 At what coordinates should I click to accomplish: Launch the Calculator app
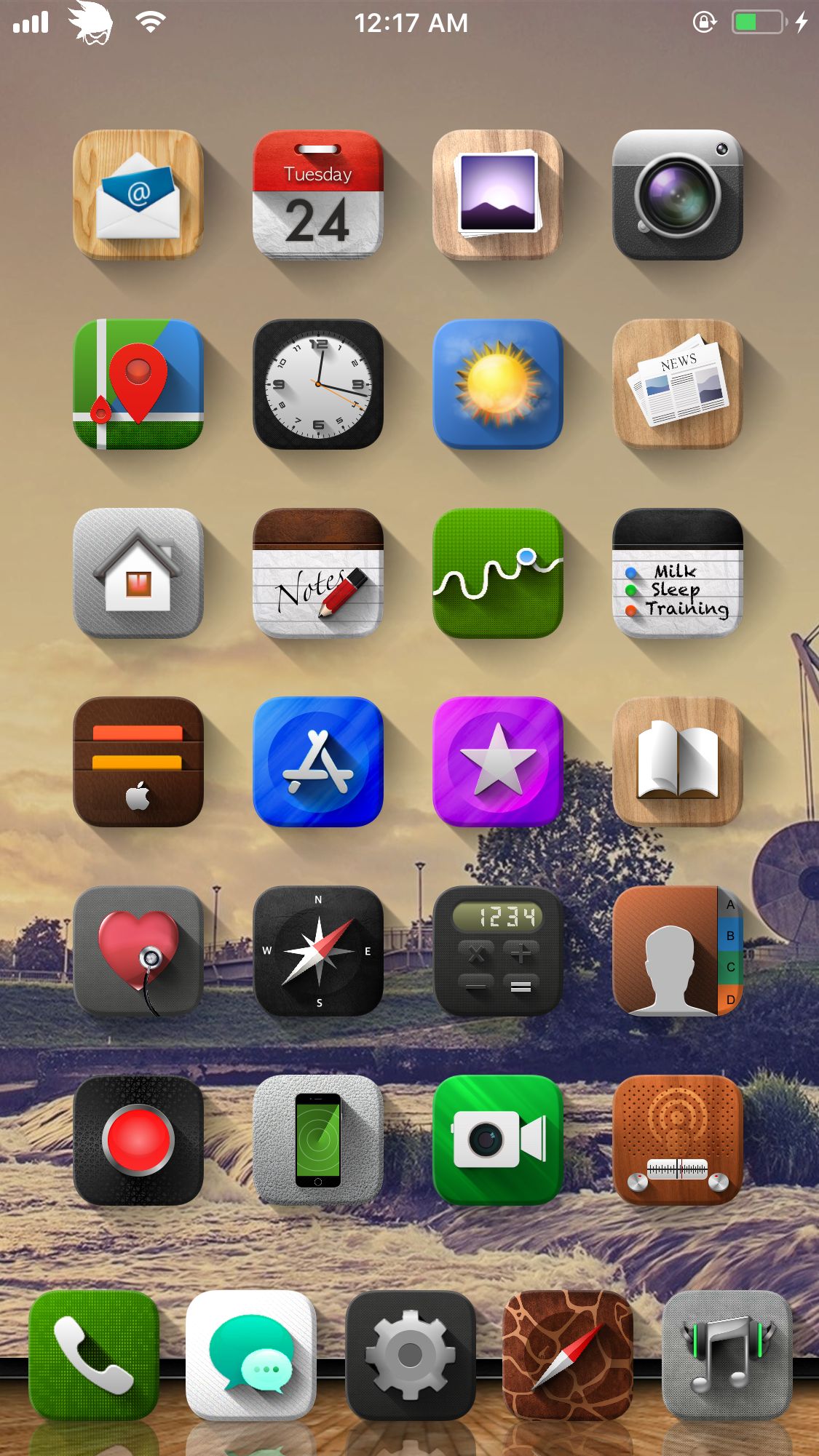coord(498,951)
